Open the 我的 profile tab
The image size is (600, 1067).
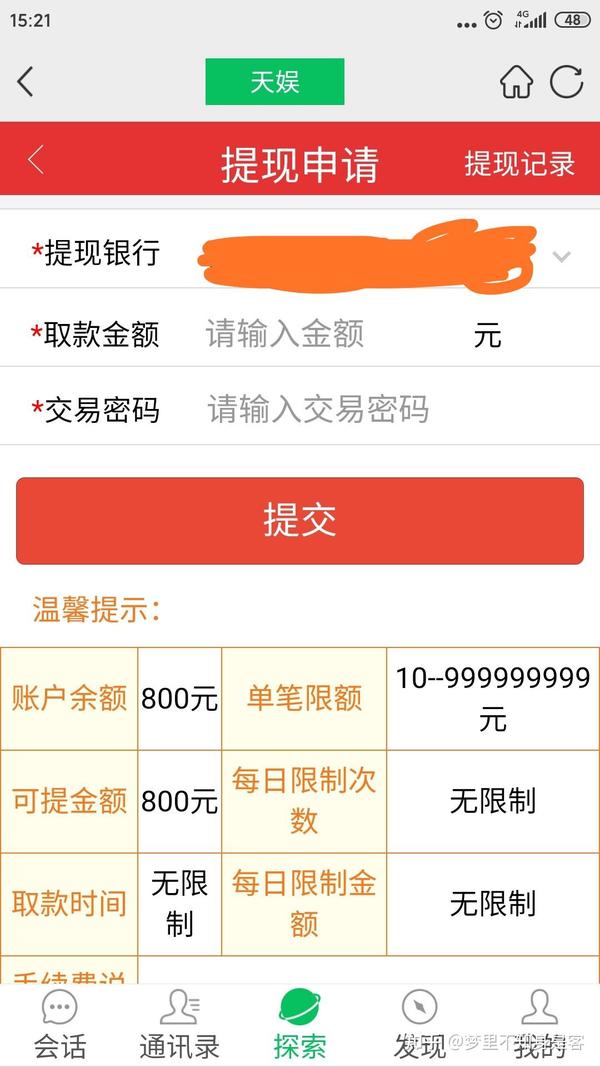tap(539, 1025)
